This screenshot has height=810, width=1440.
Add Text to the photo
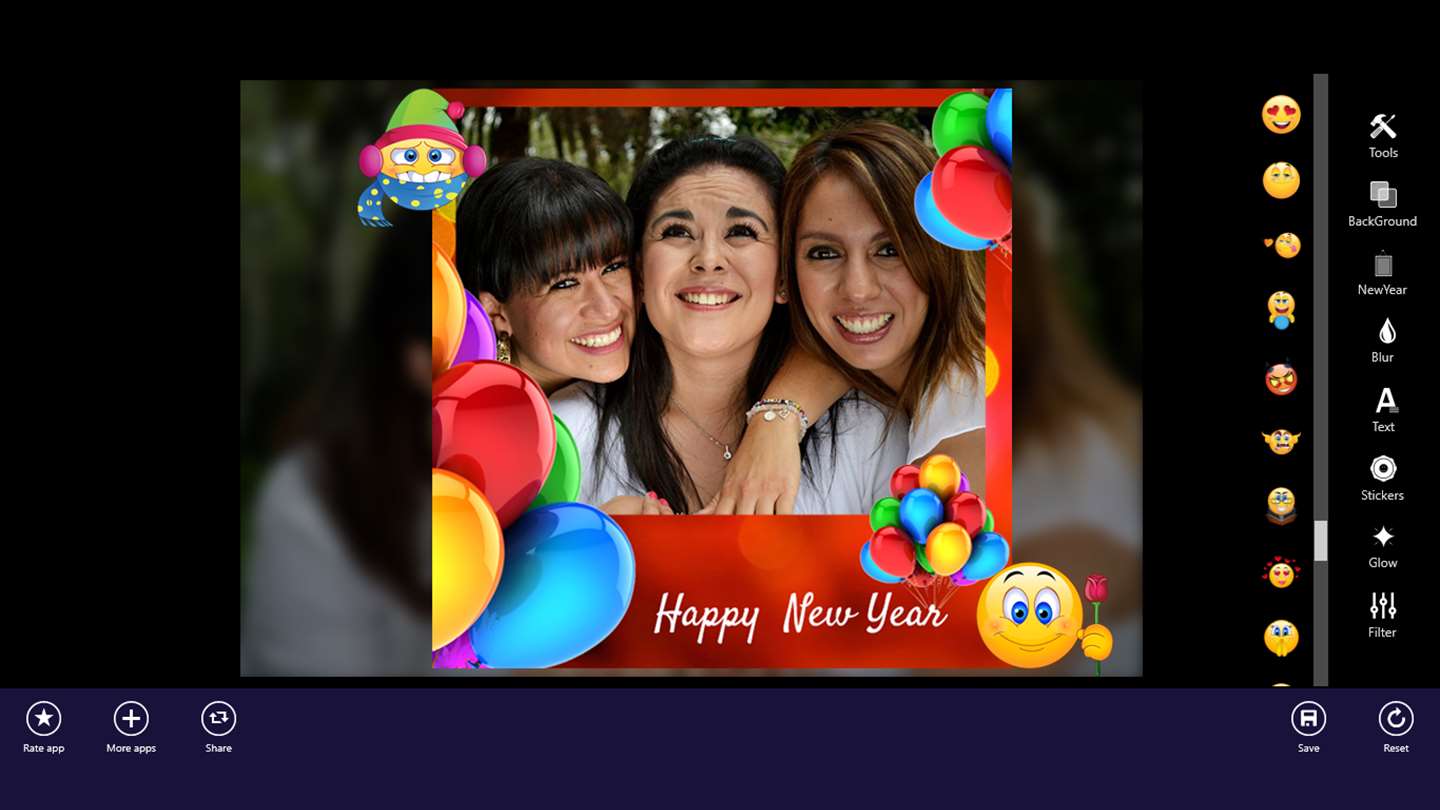(1383, 409)
